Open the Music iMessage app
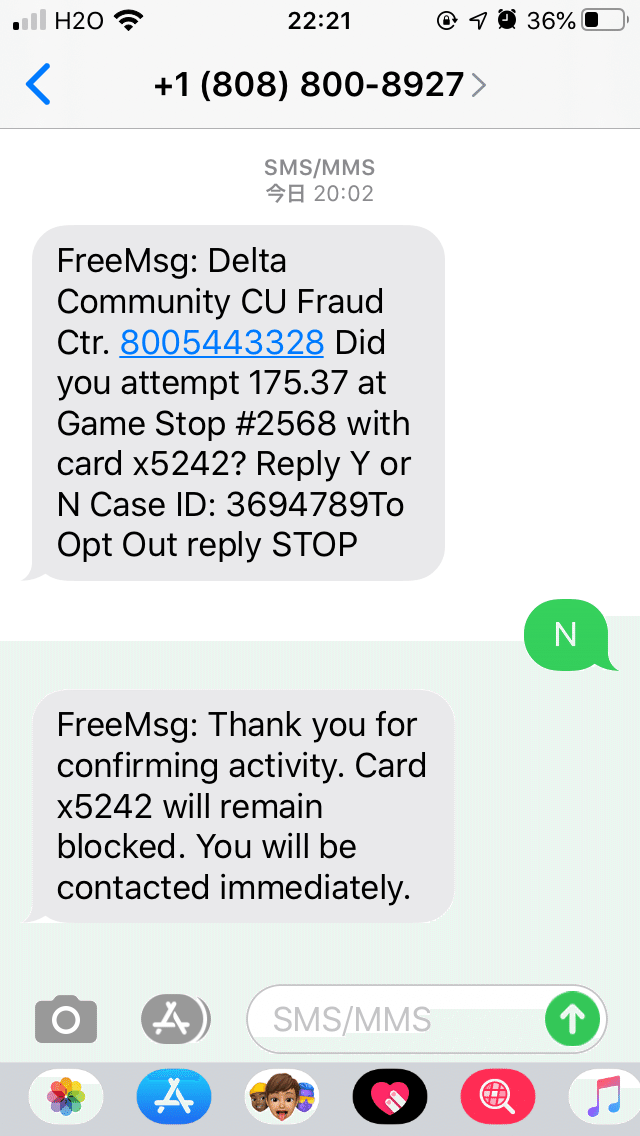This screenshot has width=640, height=1136. (604, 1096)
